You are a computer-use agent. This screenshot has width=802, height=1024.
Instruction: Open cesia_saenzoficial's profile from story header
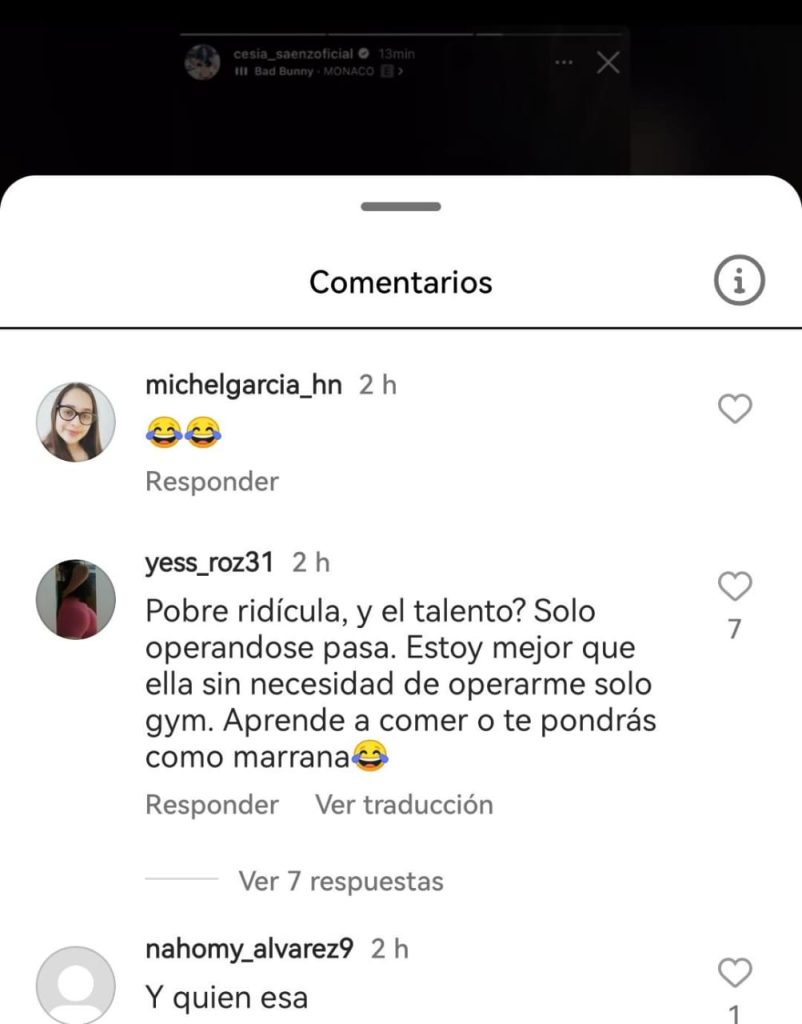pos(290,54)
